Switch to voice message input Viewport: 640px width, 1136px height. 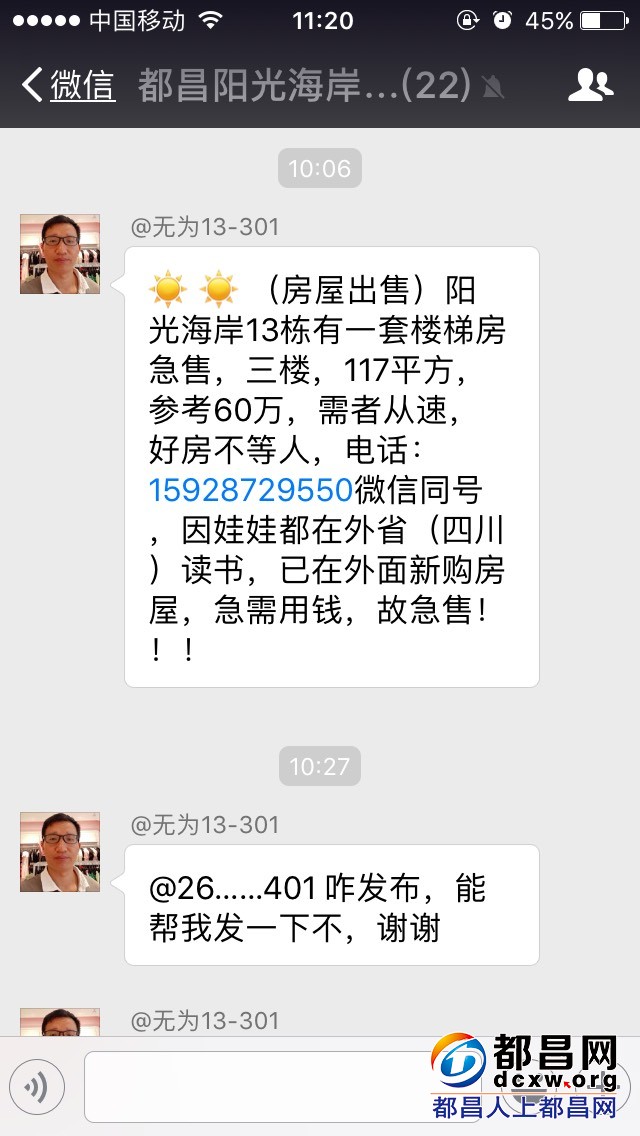(37, 1087)
